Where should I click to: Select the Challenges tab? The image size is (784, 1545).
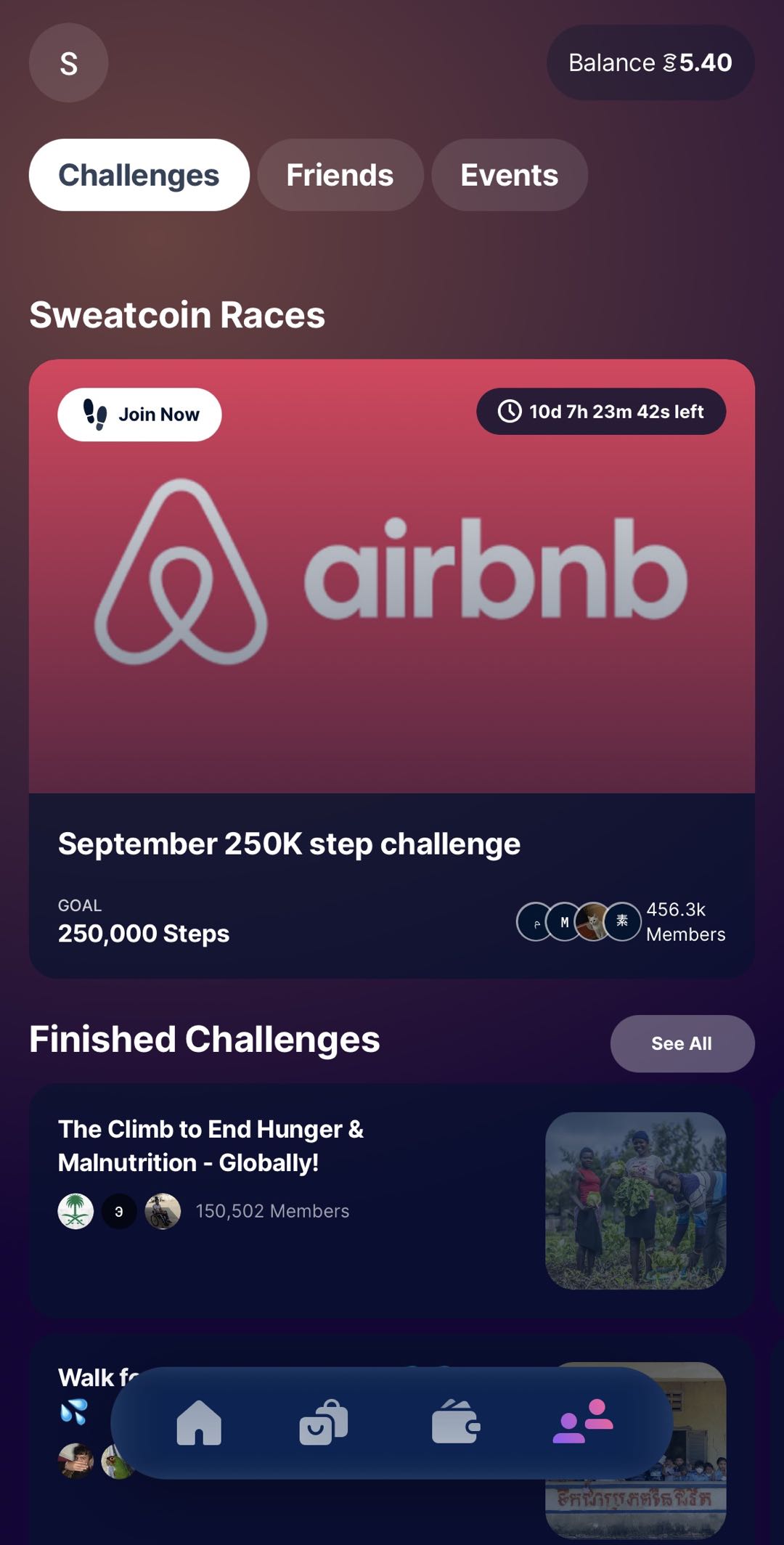(x=139, y=175)
